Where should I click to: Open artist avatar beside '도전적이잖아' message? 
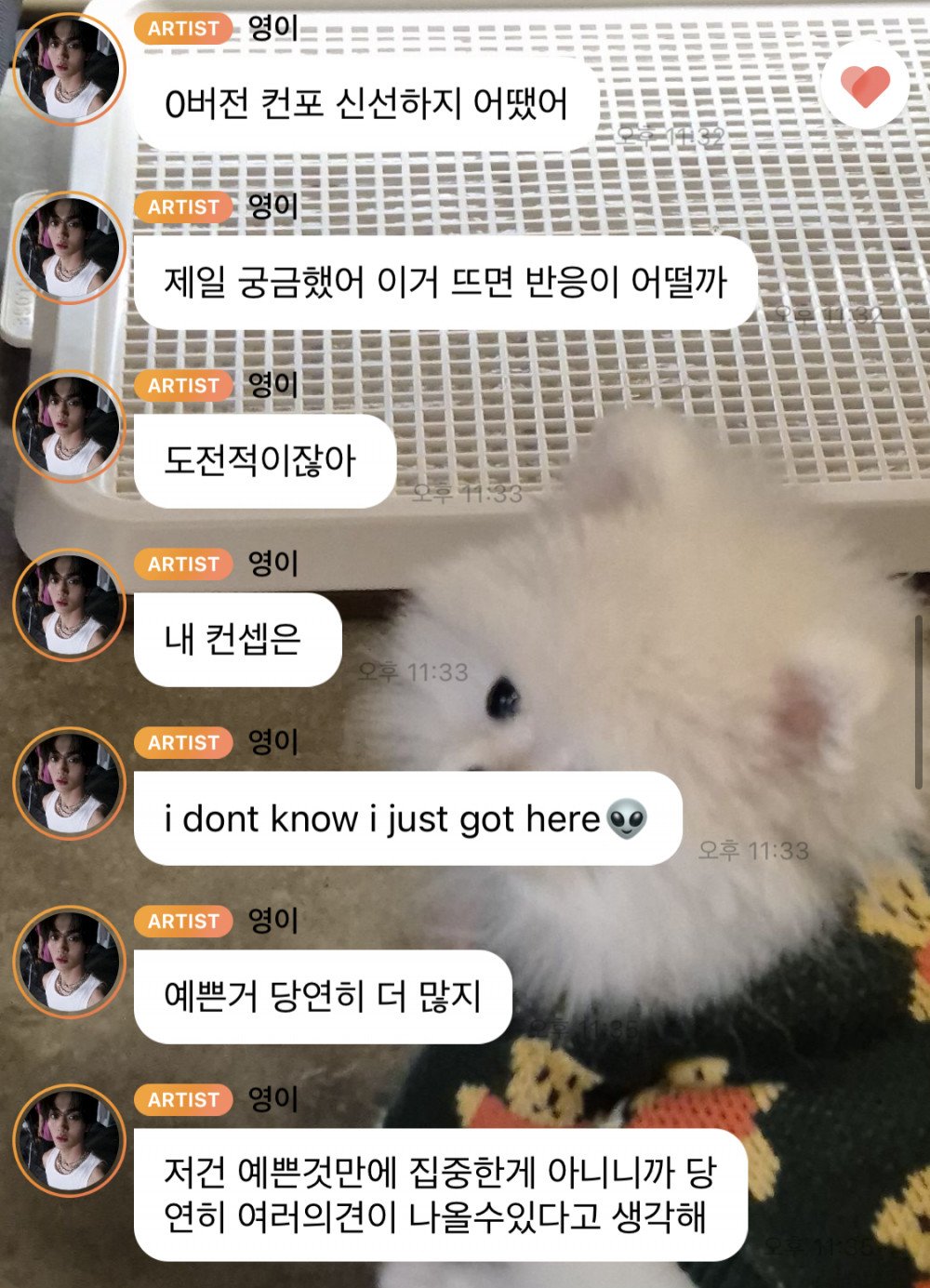pyautogui.click(x=69, y=426)
